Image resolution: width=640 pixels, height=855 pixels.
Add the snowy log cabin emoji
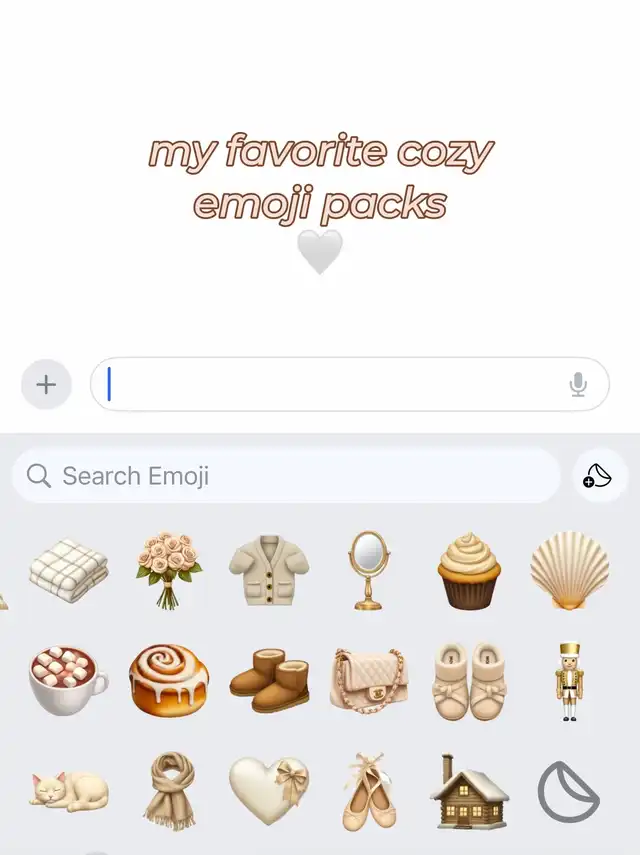469,790
